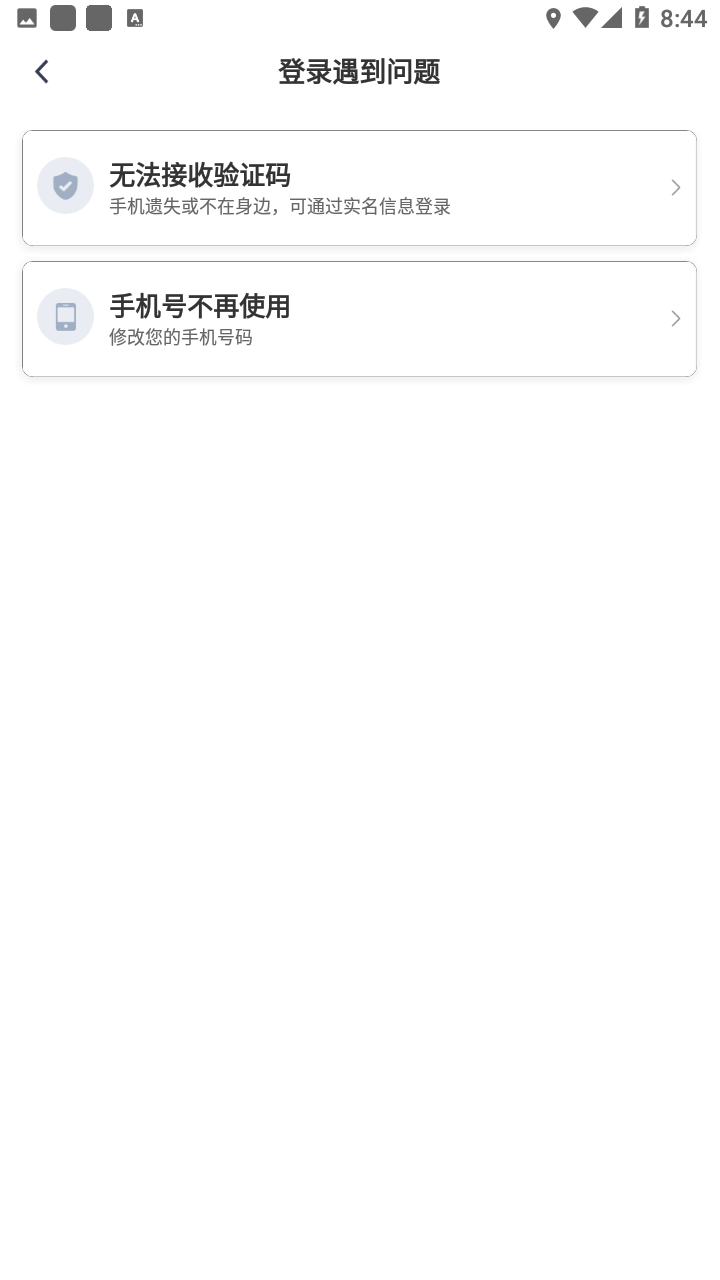The image size is (720, 1280).
Task: Open 手机号不再使用 option
Action: click(359, 319)
